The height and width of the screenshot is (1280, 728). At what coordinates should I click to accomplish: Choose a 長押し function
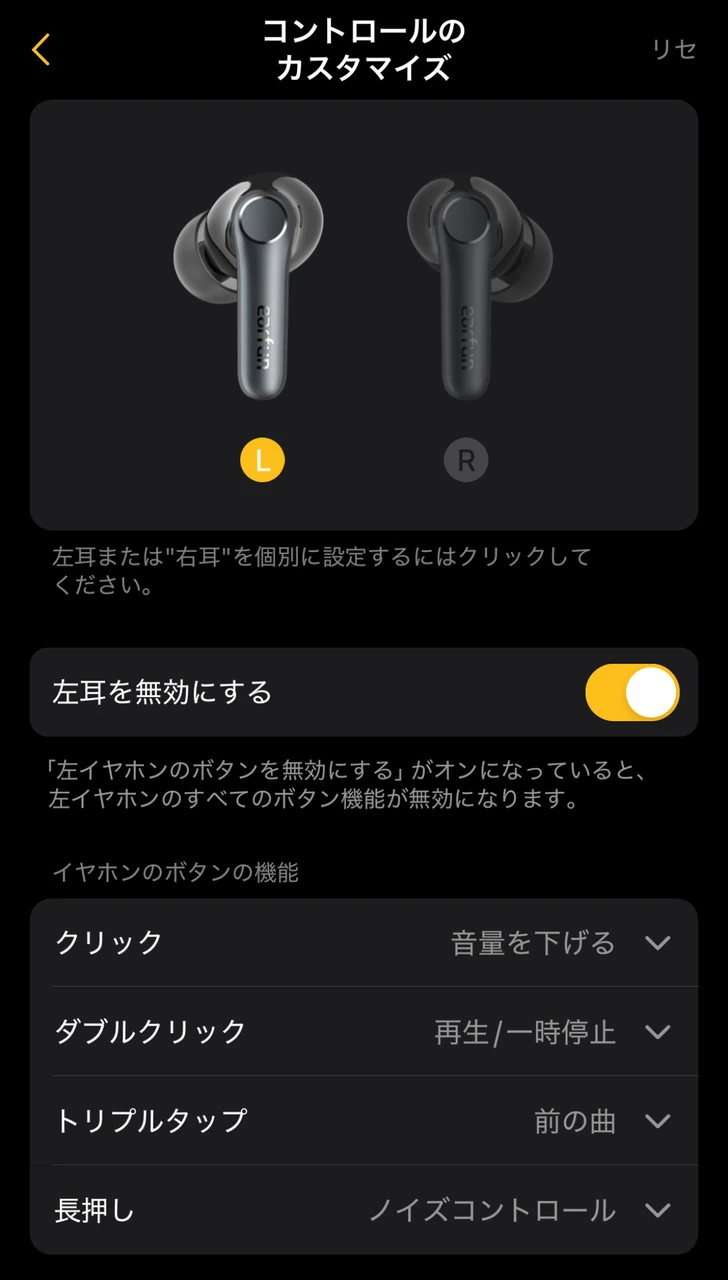pyautogui.click(x=657, y=1210)
